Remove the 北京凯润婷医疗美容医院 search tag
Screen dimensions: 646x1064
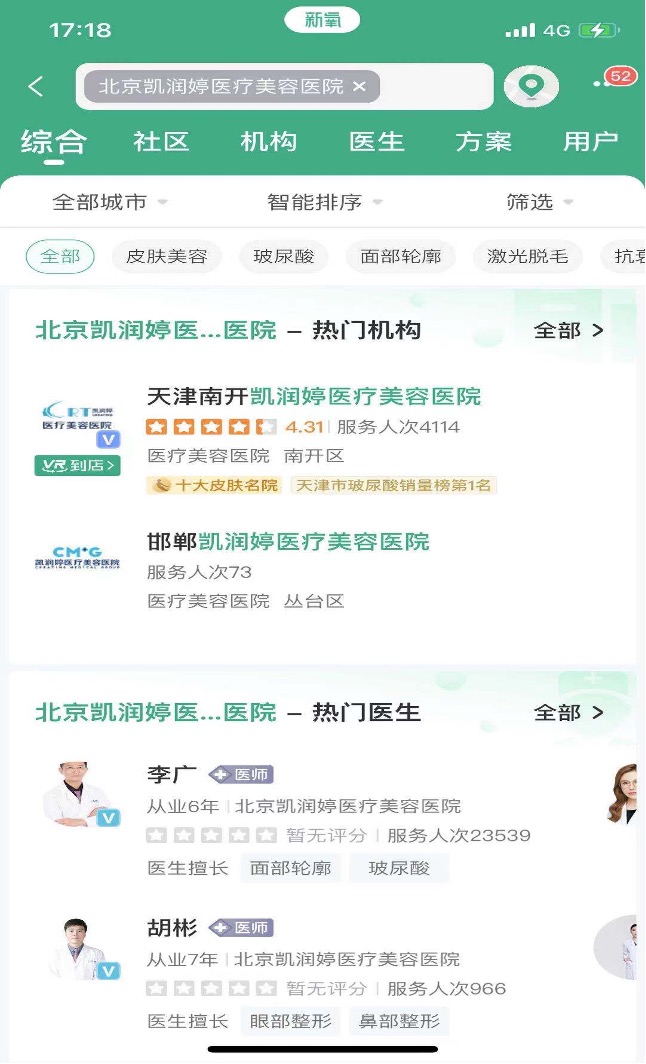360,86
